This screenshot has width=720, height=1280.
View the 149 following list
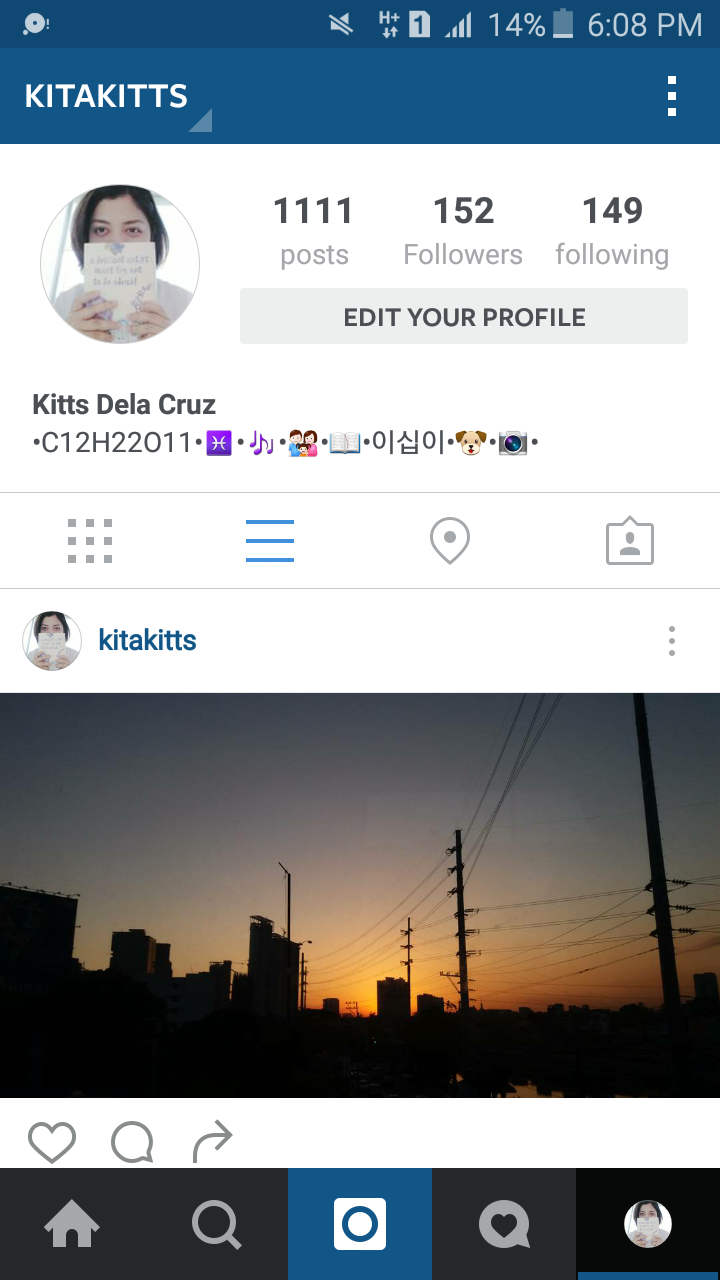click(612, 231)
